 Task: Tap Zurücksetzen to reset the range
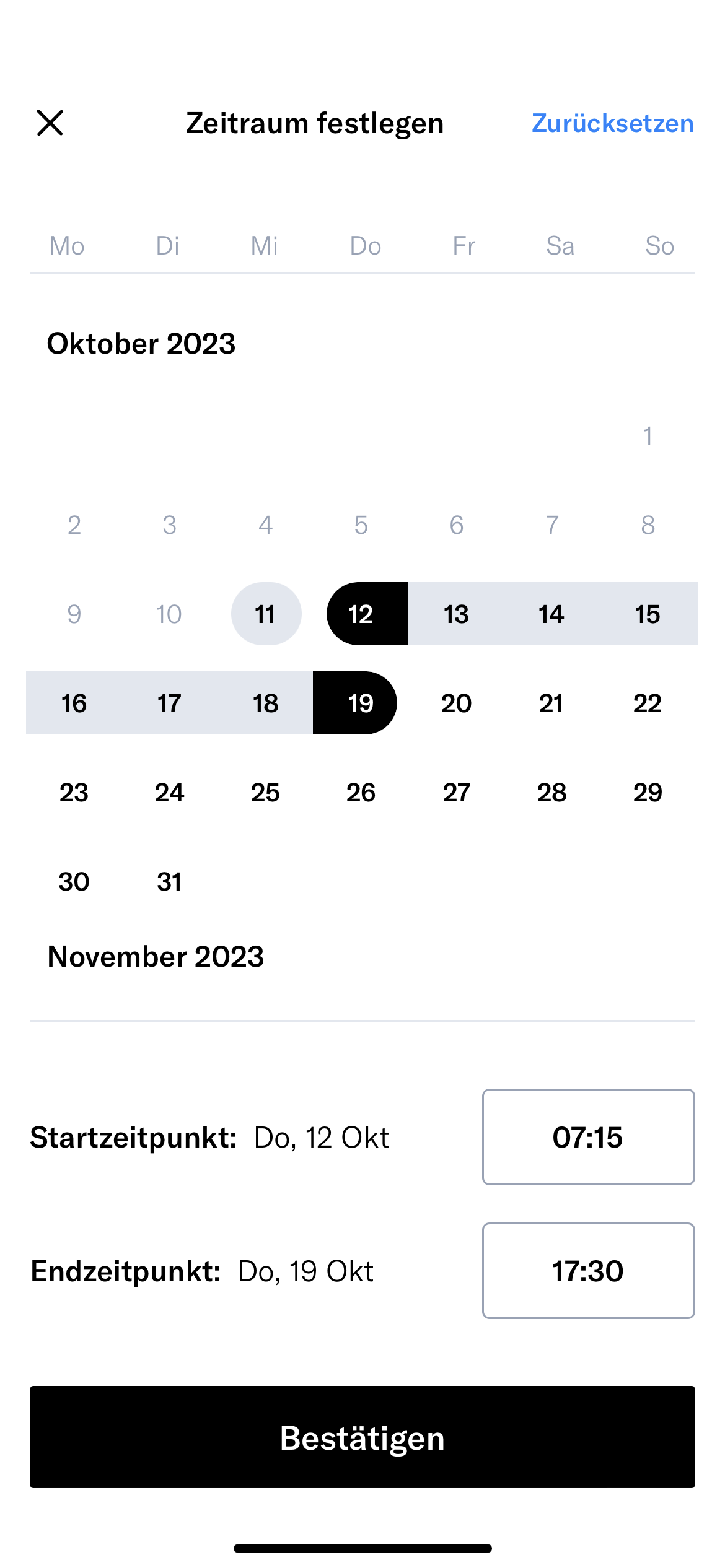tap(612, 123)
